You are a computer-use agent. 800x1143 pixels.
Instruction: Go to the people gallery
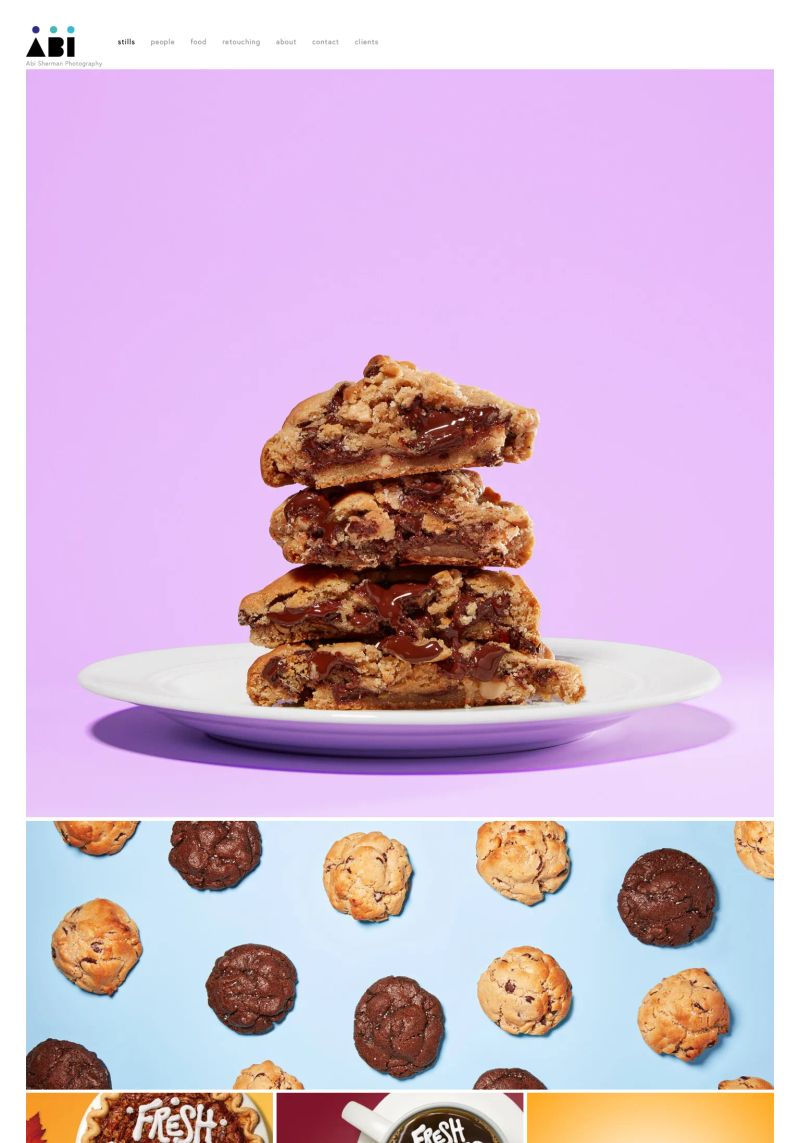(x=162, y=42)
